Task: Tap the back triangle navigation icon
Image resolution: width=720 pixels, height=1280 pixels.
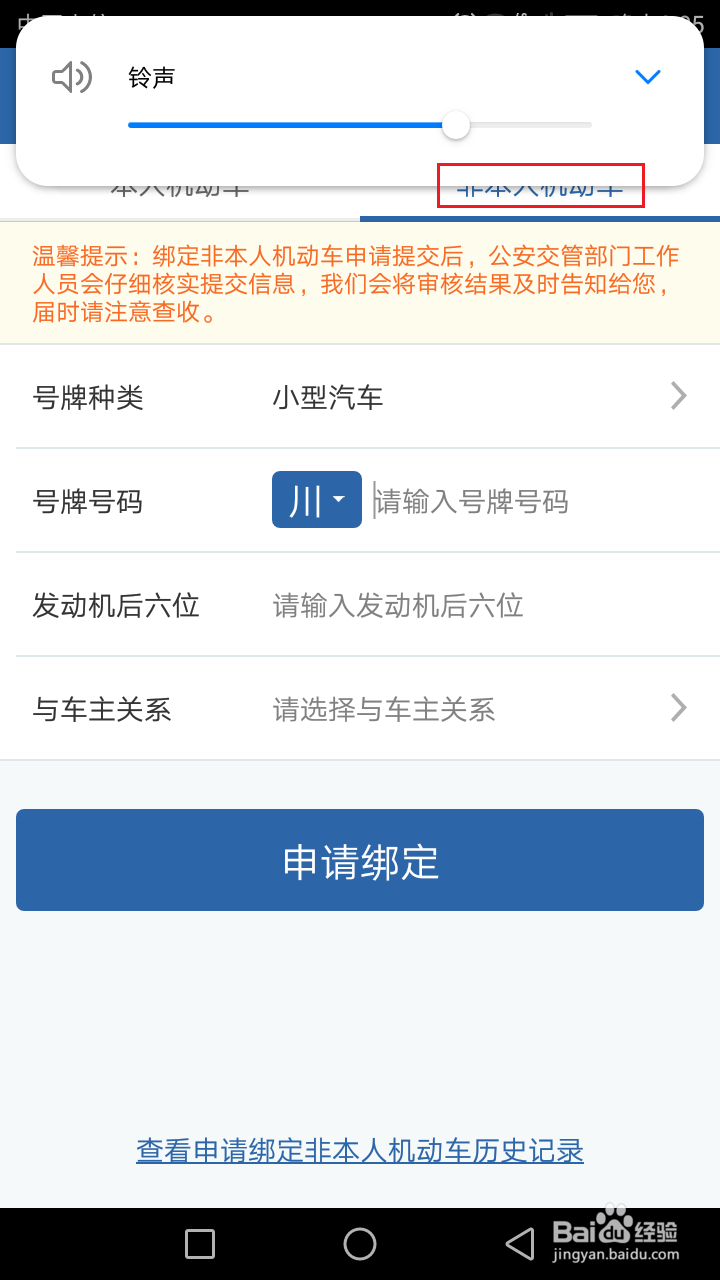Action: point(522,1243)
